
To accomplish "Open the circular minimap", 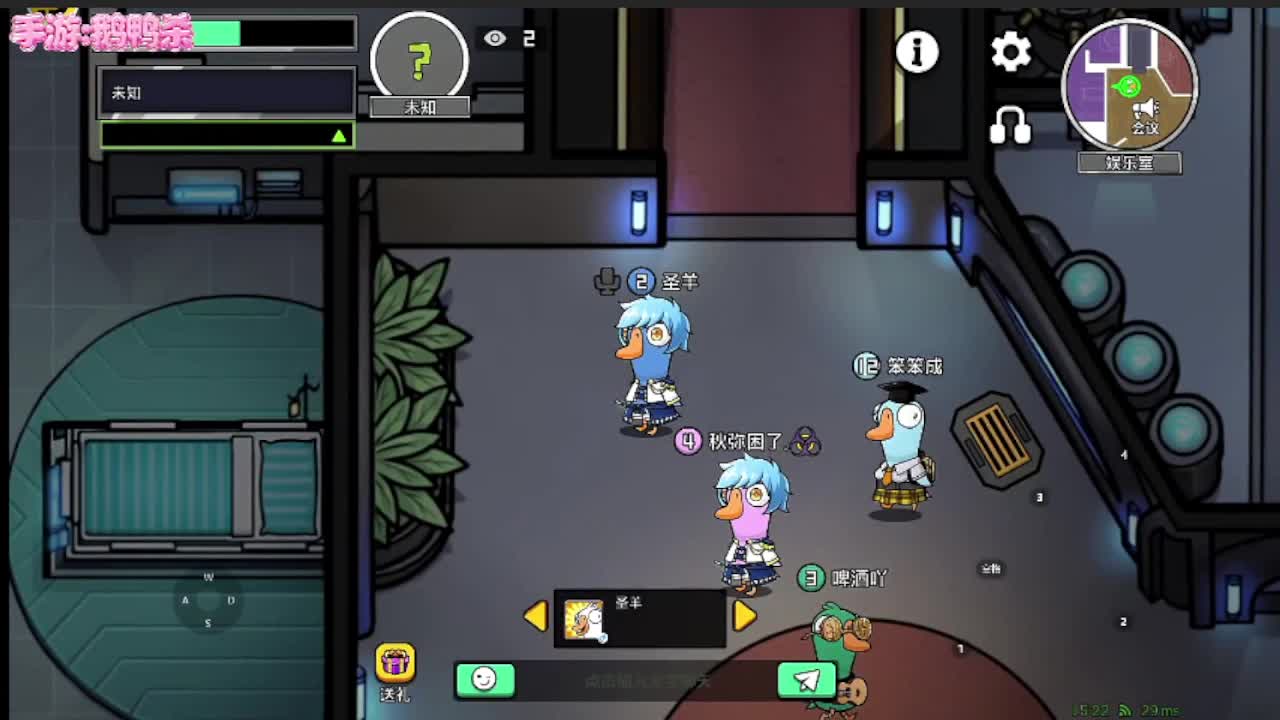I will [x=1130, y=86].
